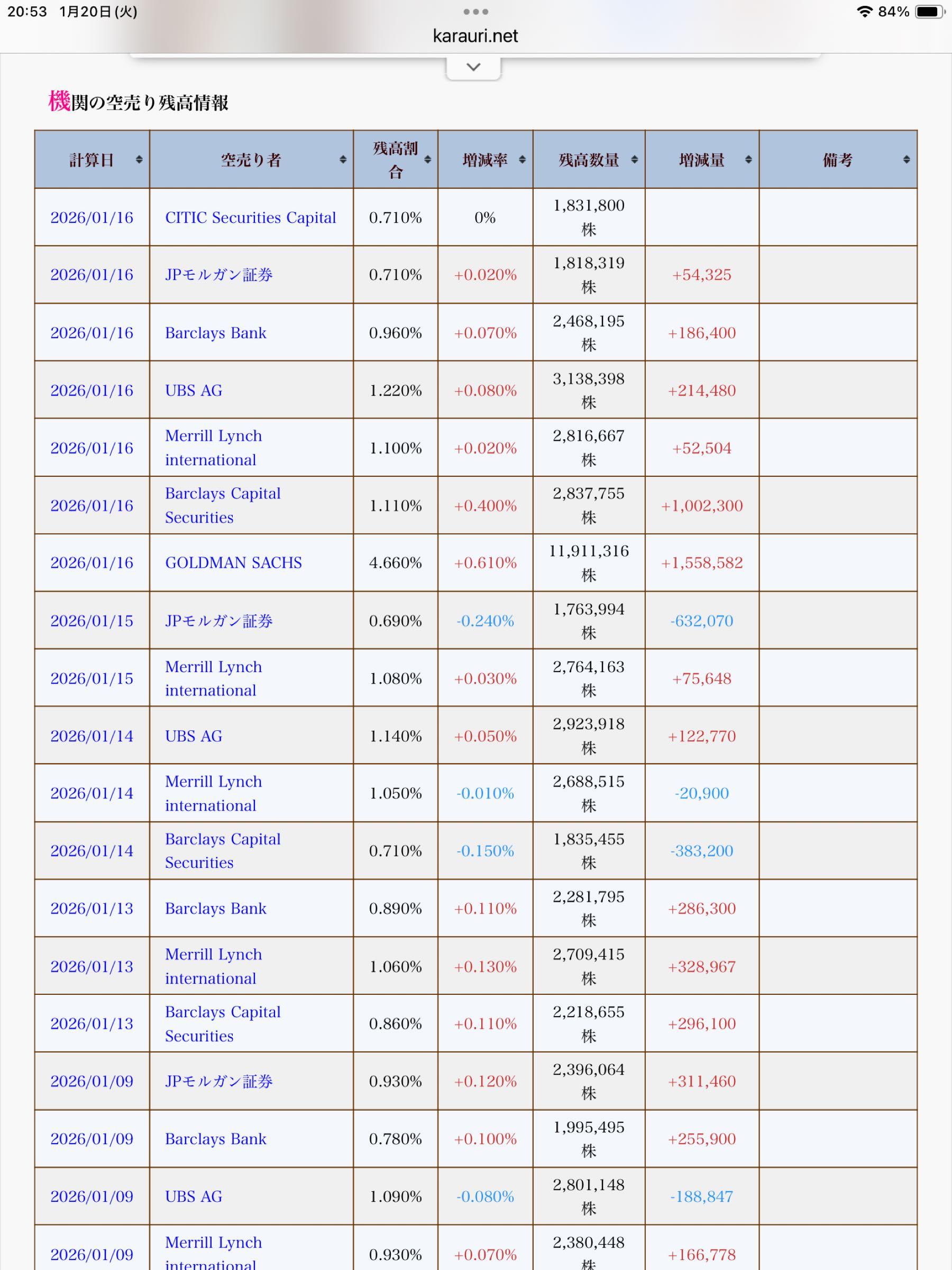Open CITIC Securities Capital link
Screen dimensions: 952x1270
(x=250, y=217)
